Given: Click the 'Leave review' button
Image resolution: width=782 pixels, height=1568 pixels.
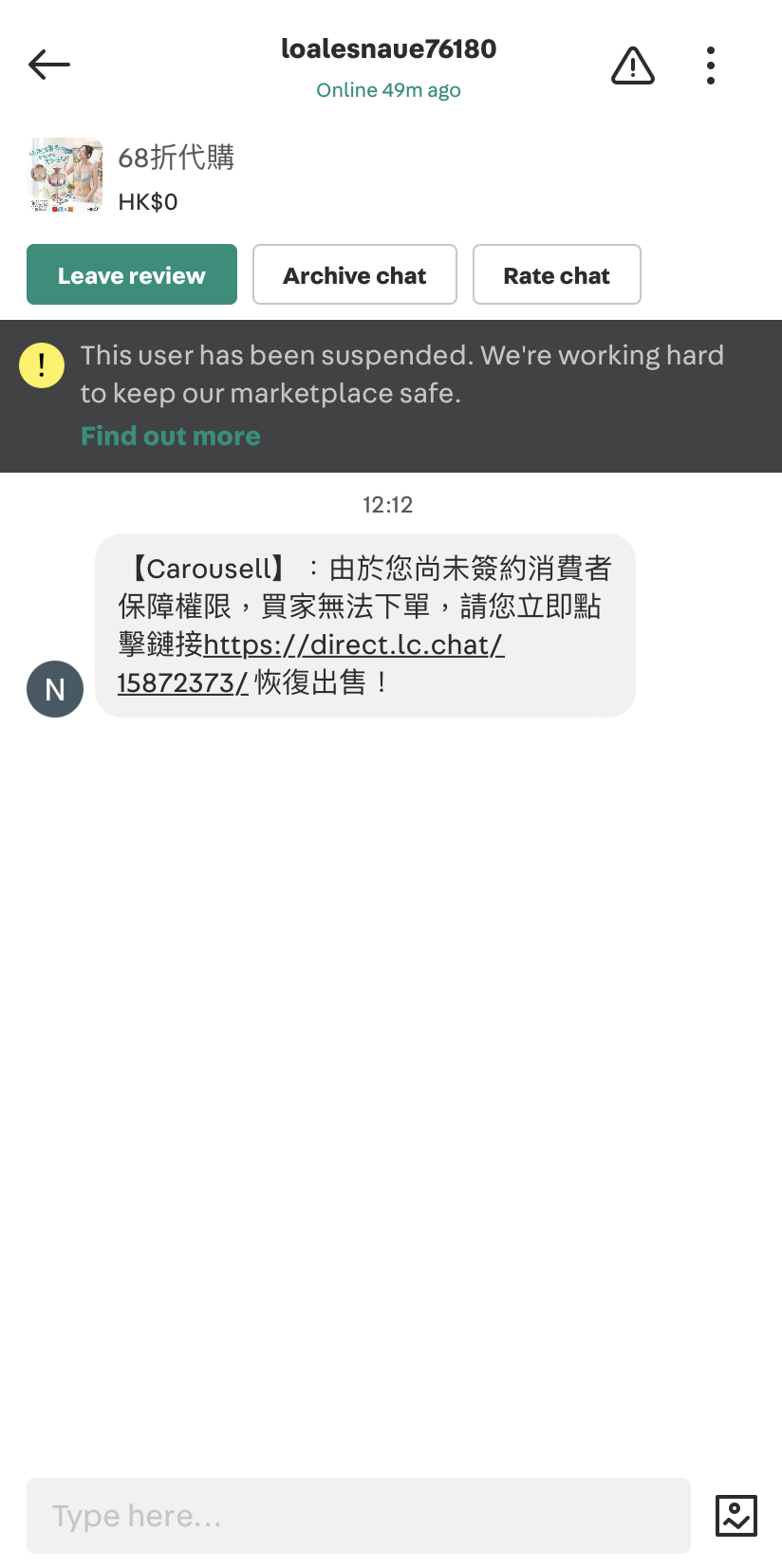Looking at the screenshot, I should tap(131, 274).
